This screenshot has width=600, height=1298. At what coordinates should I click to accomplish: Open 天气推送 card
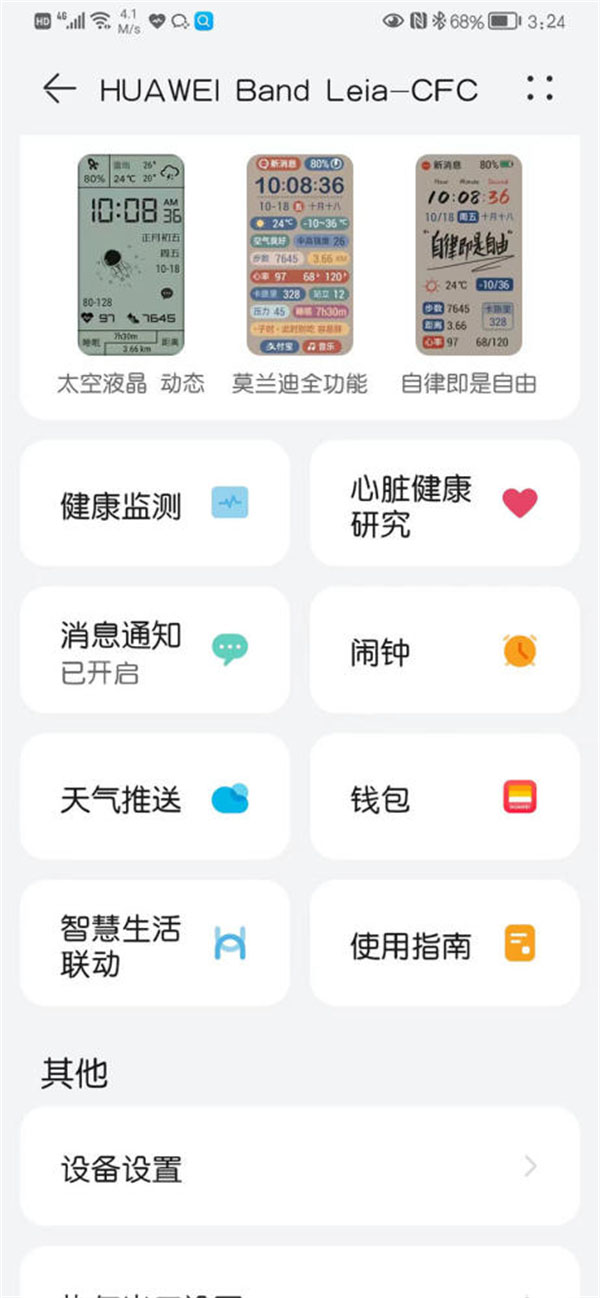tap(155, 797)
